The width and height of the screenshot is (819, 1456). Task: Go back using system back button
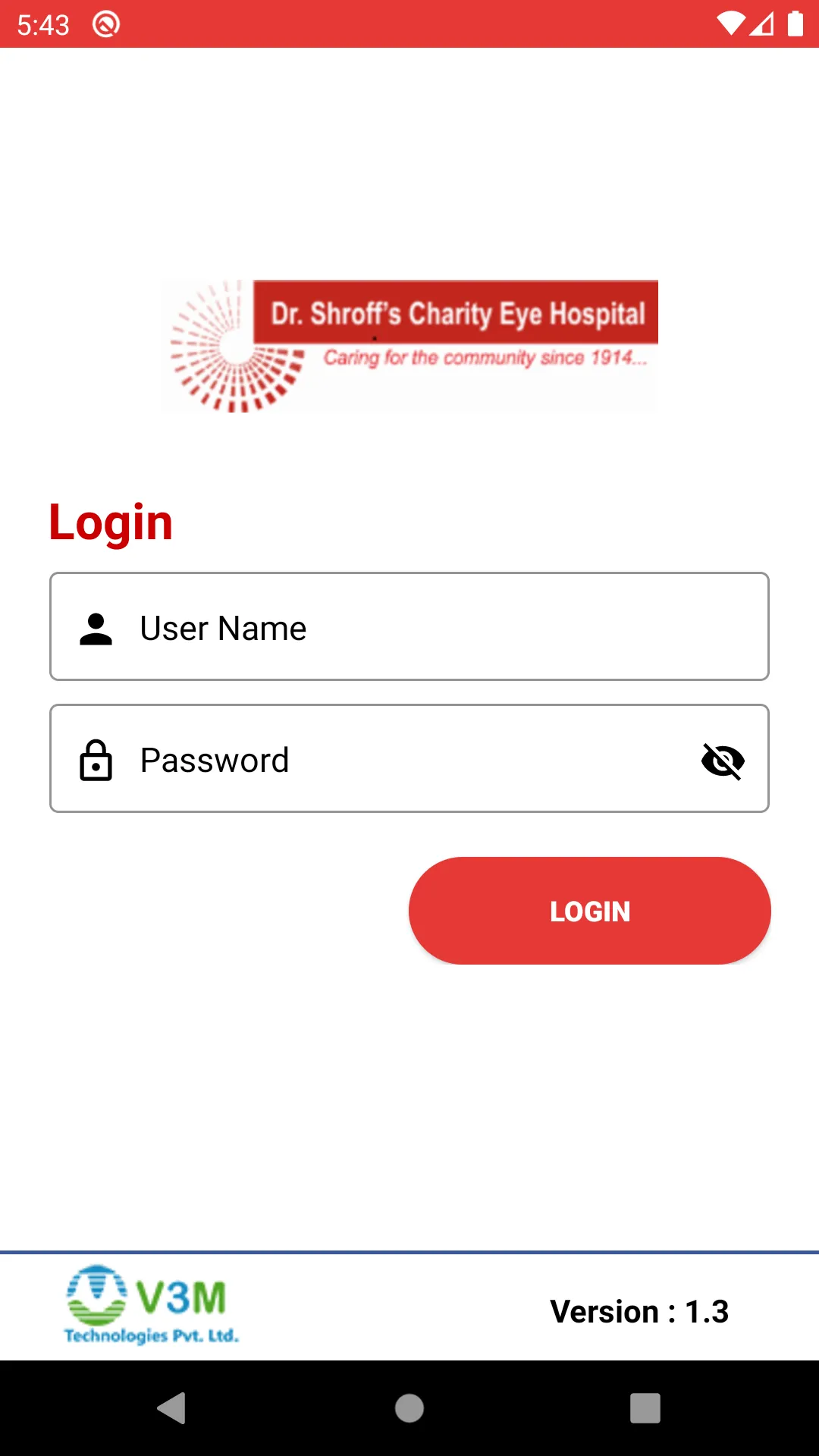pyautogui.click(x=172, y=1408)
